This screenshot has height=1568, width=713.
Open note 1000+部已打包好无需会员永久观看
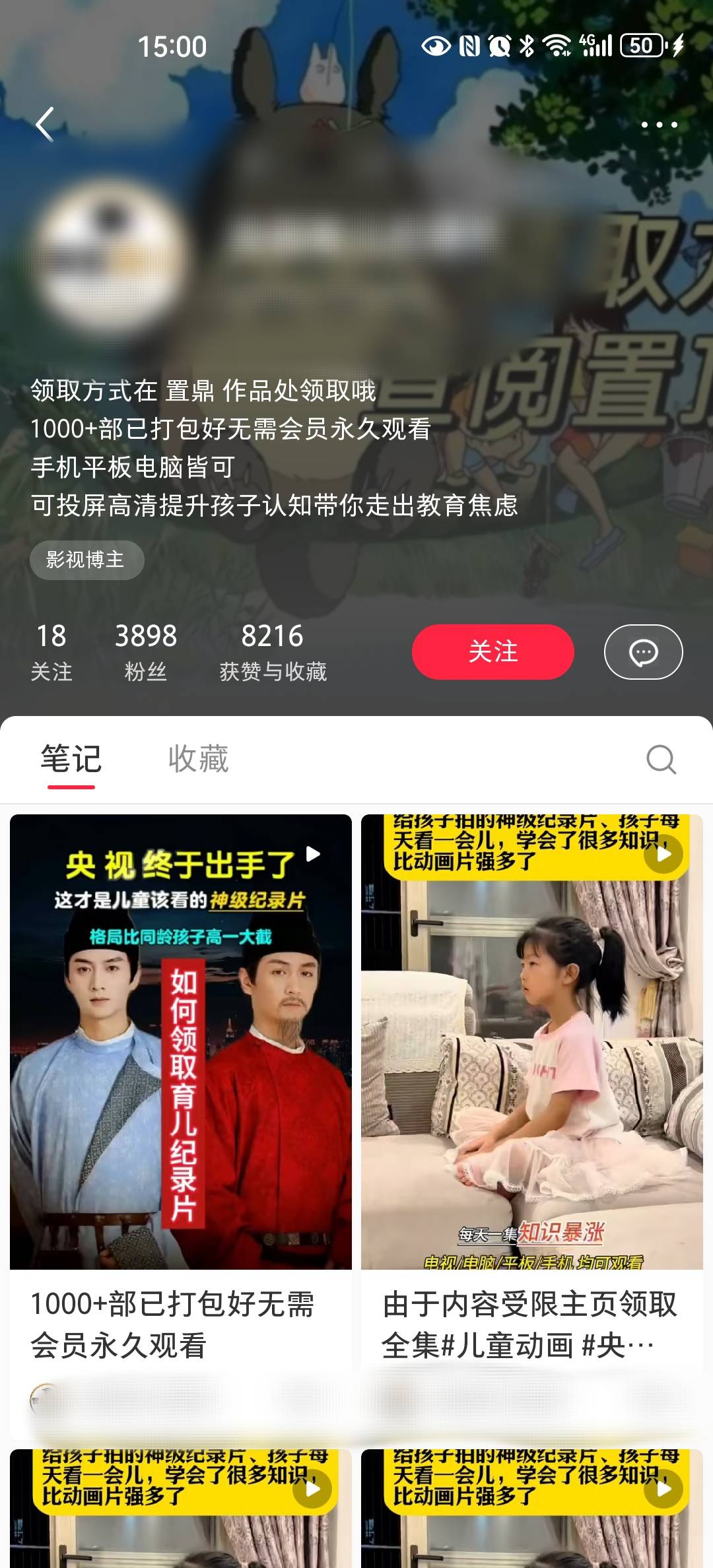point(181,1043)
